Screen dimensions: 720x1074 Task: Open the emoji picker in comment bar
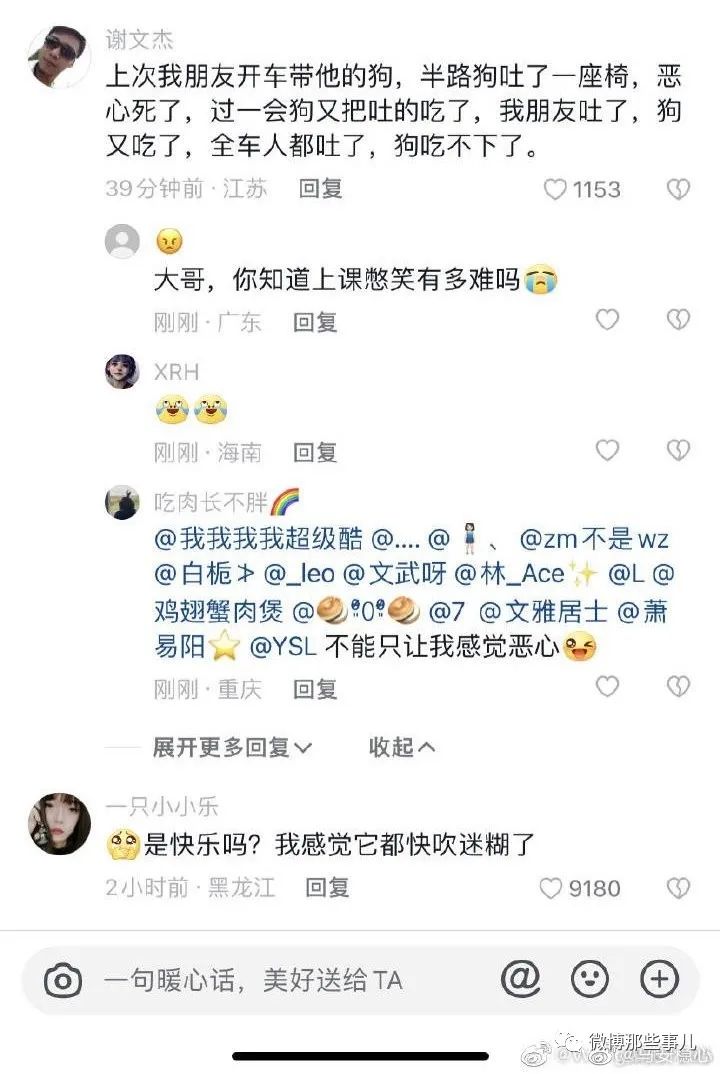coord(590,980)
